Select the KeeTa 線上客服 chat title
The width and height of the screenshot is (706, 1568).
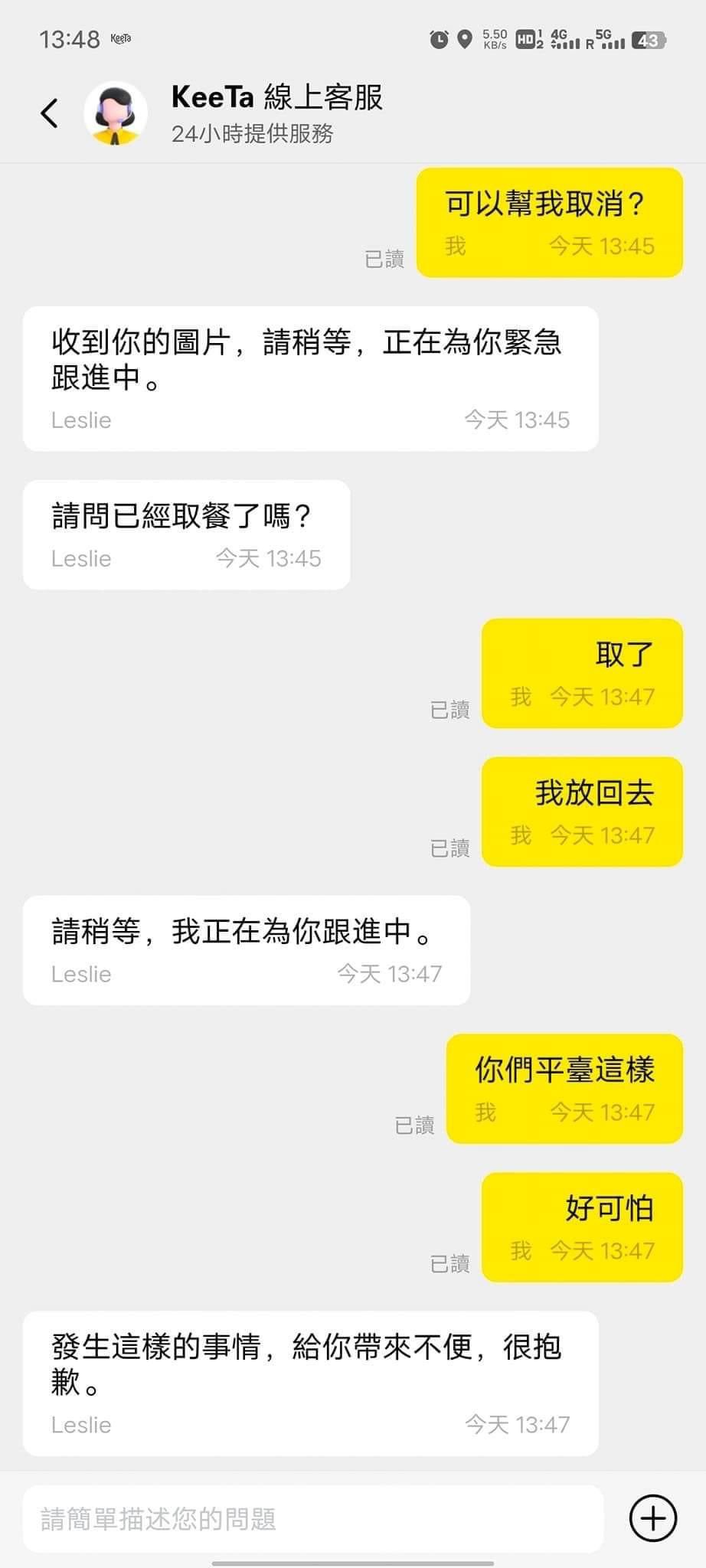tap(278, 96)
